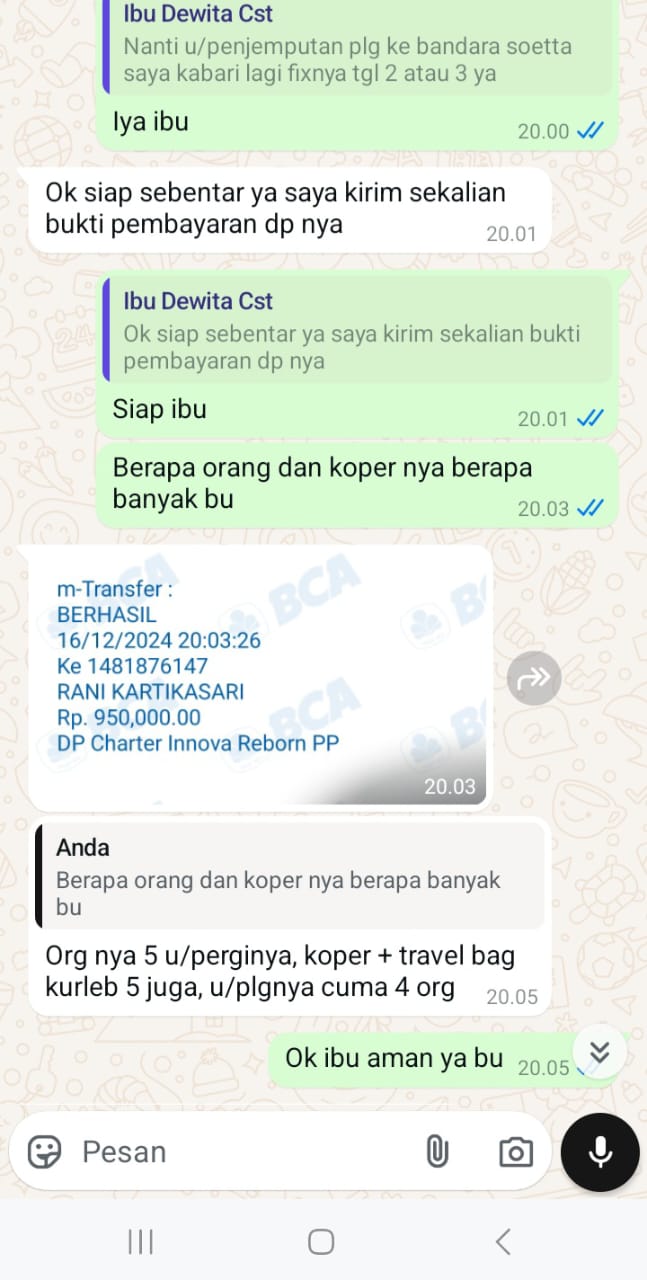Screen dimensions: 647x1280
Task: Go to the phone home screen
Action: pyautogui.click(x=321, y=1242)
